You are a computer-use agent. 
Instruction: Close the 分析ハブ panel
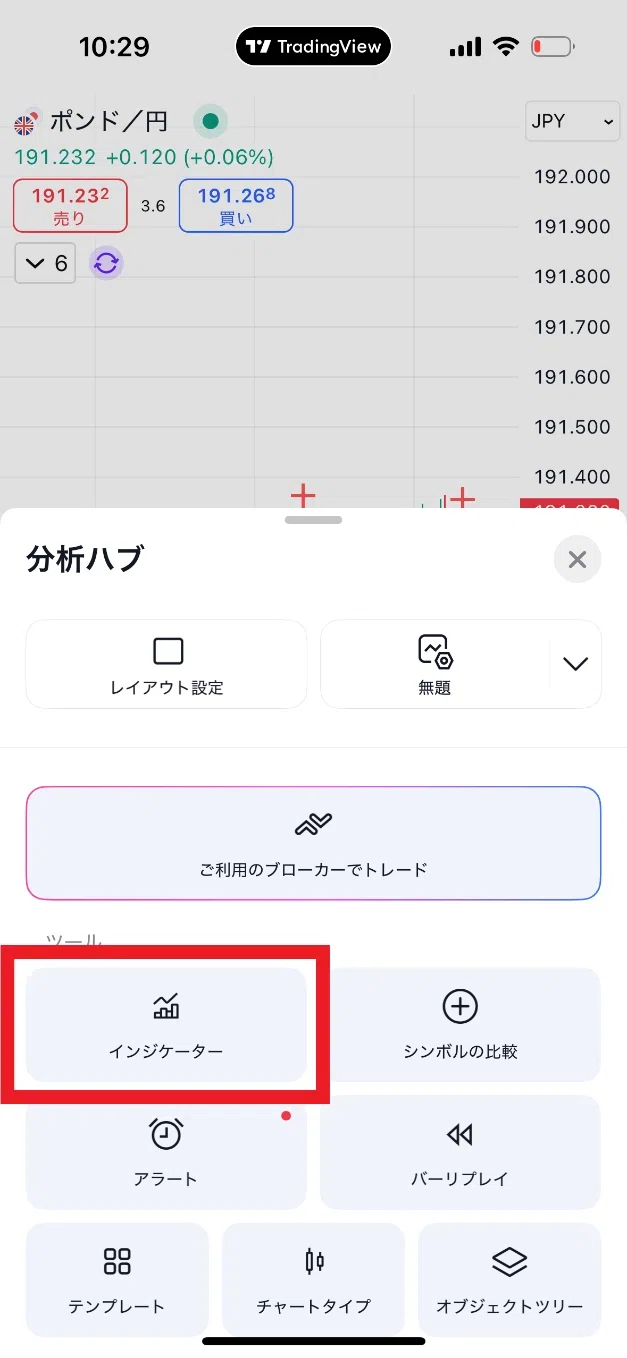577,560
